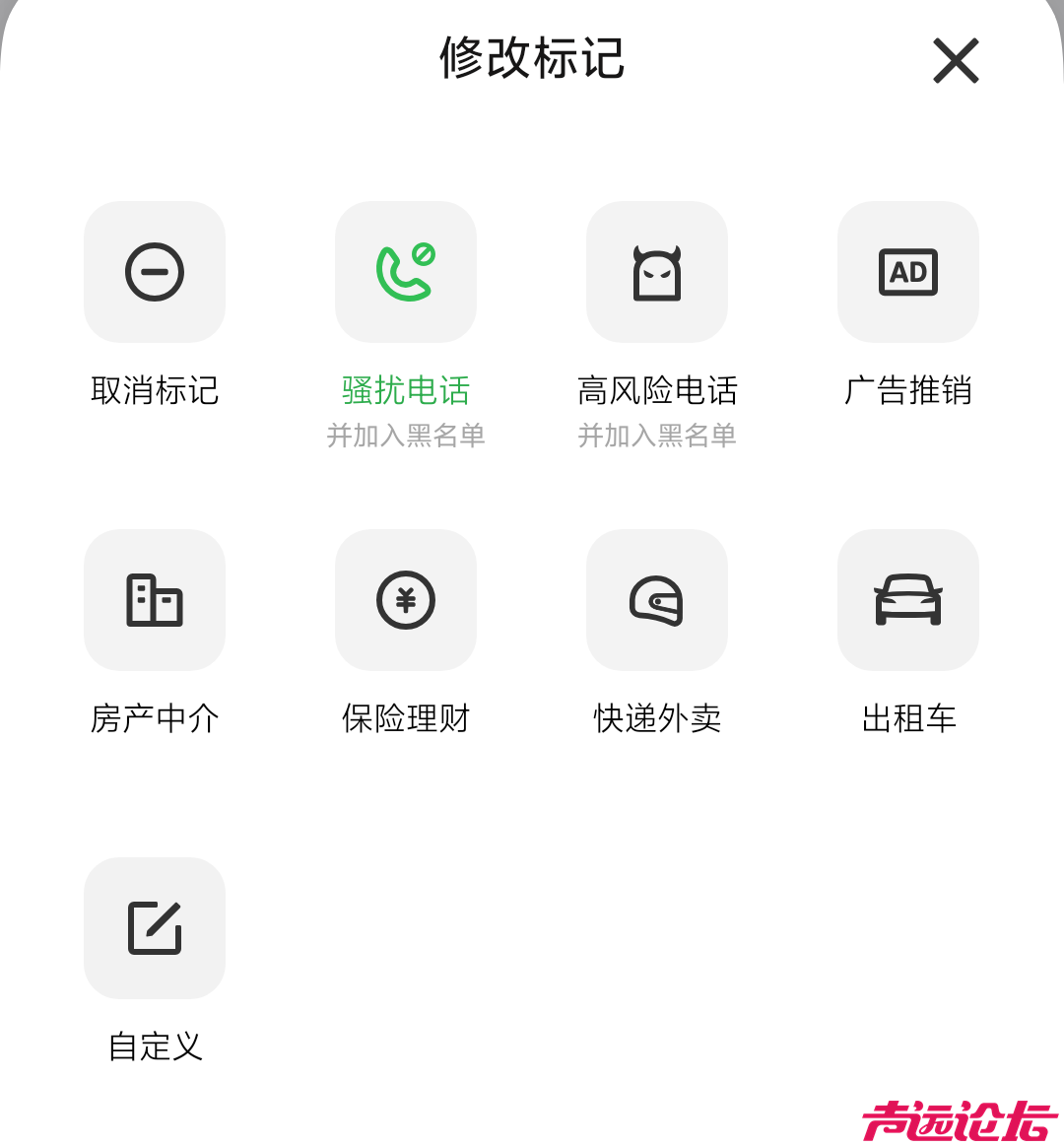The image size is (1064, 1146).
Task: Dismiss the 修改标记 dialog with X
Action: pyautogui.click(x=954, y=60)
